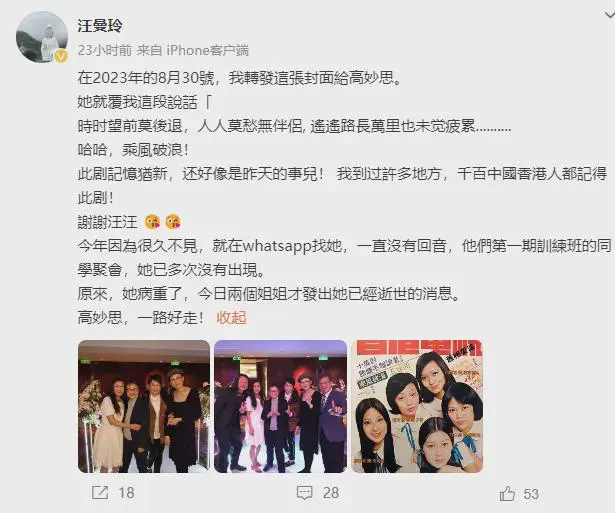Repost this post with 18 shares

pos(112,492)
